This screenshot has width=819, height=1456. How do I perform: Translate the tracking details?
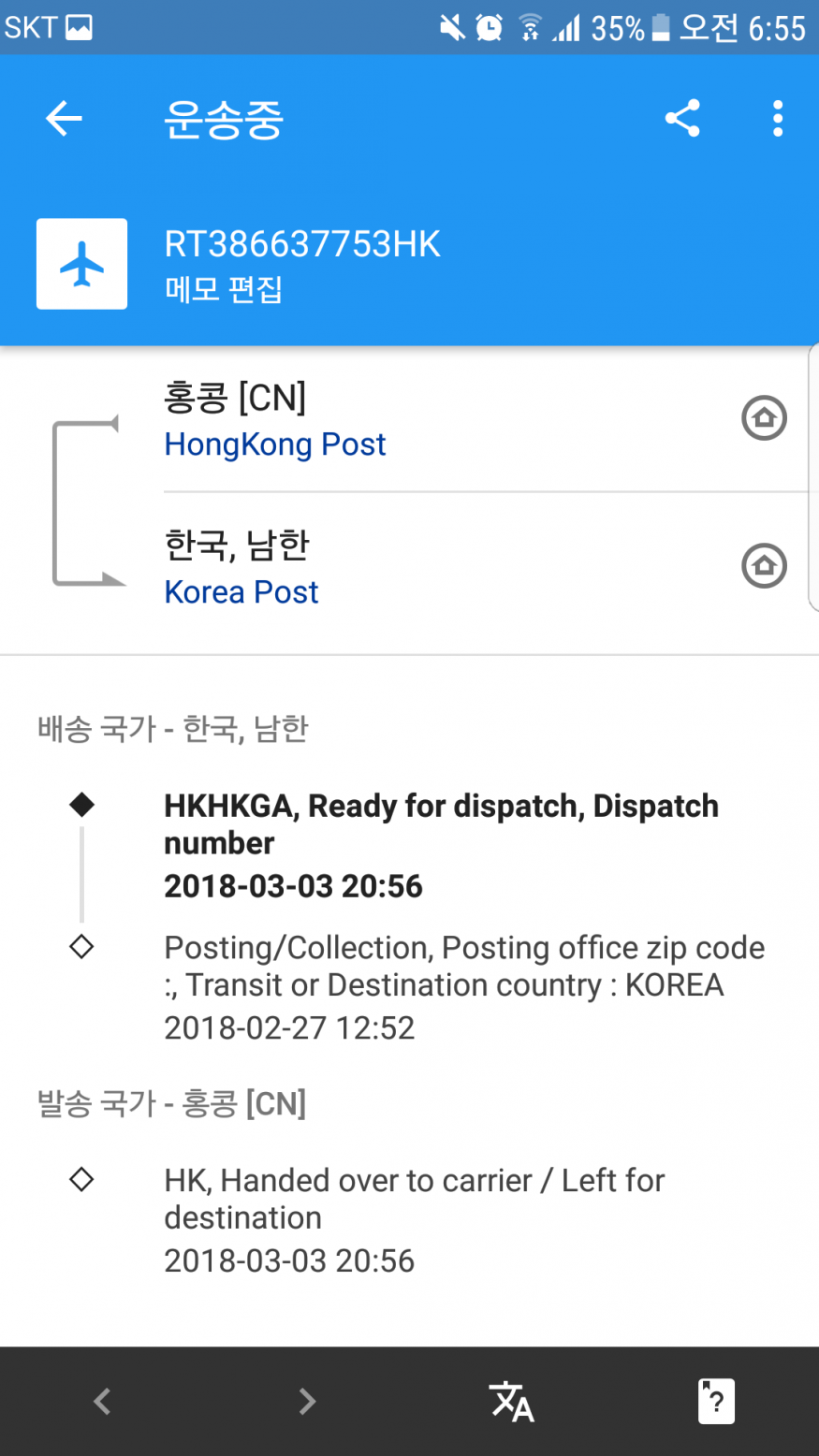[512, 1401]
